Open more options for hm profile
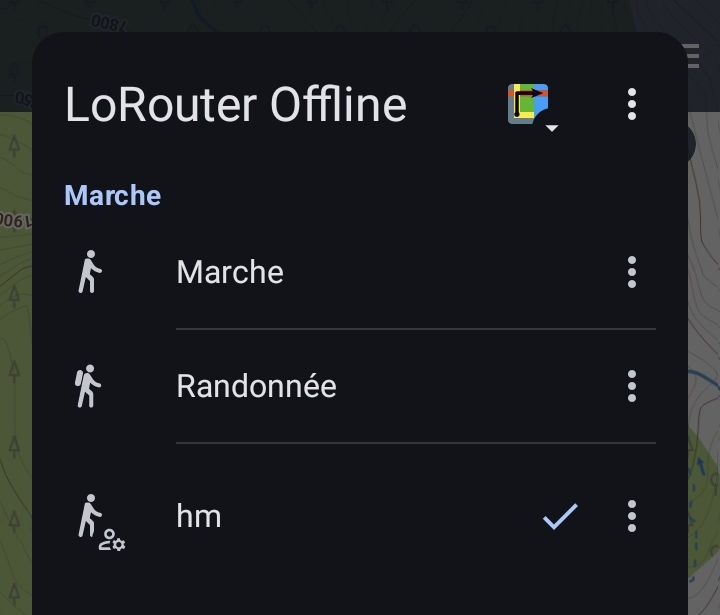The image size is (720, 615). point(631,516)
